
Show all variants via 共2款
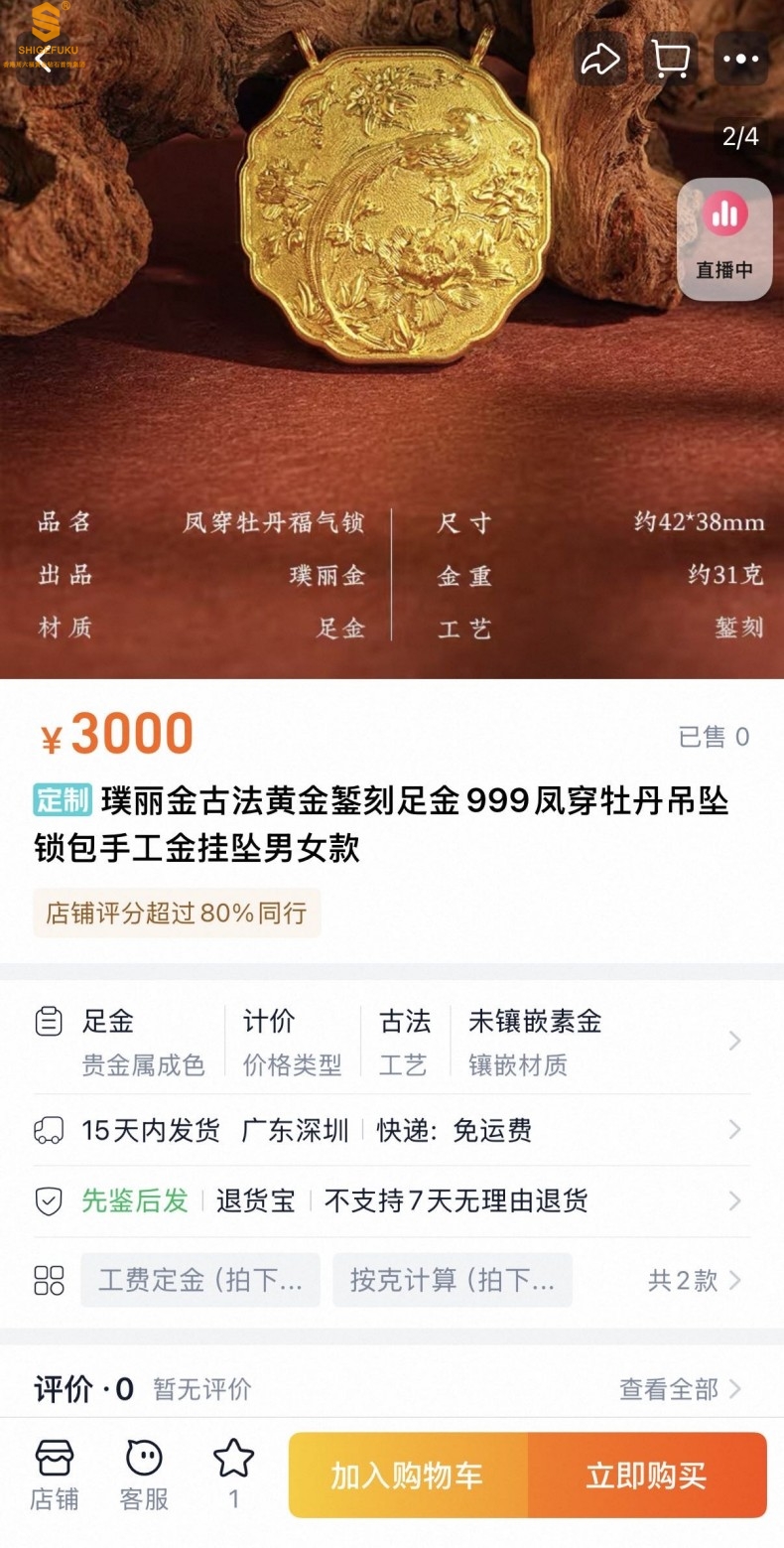[694, 1280]
